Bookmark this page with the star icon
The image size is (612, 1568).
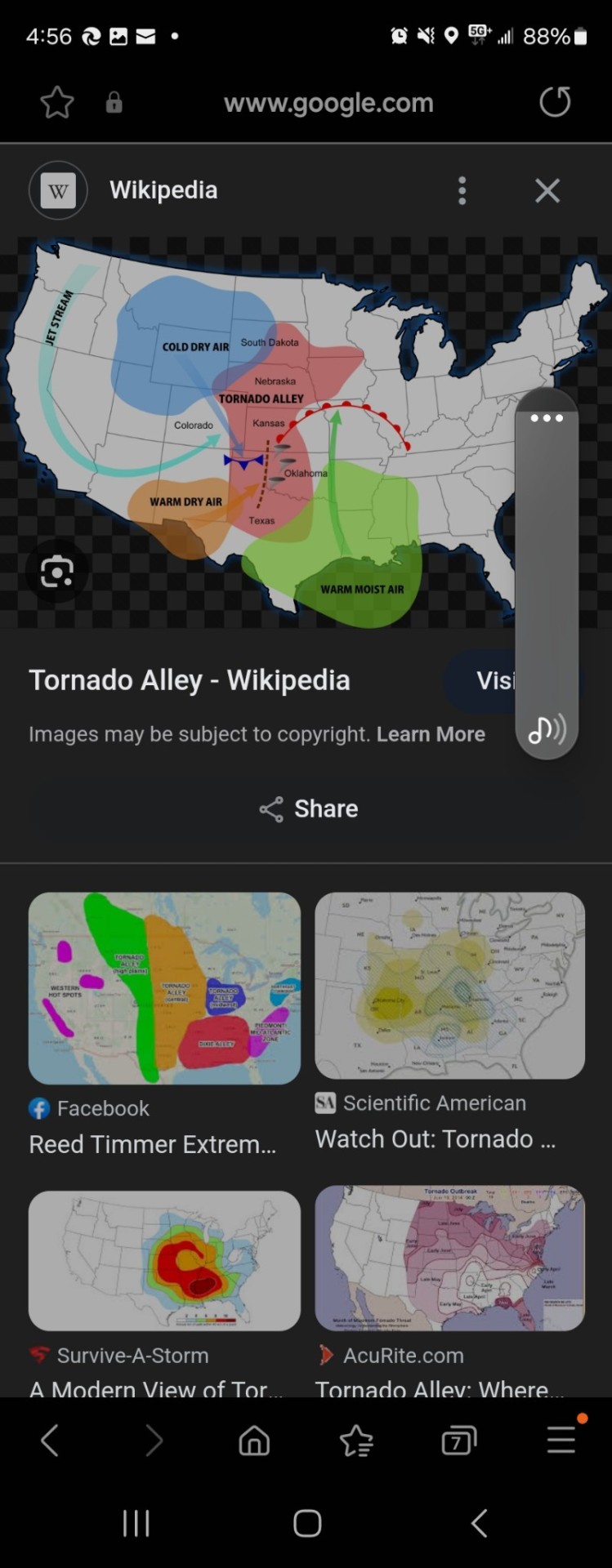pos(57,103)
